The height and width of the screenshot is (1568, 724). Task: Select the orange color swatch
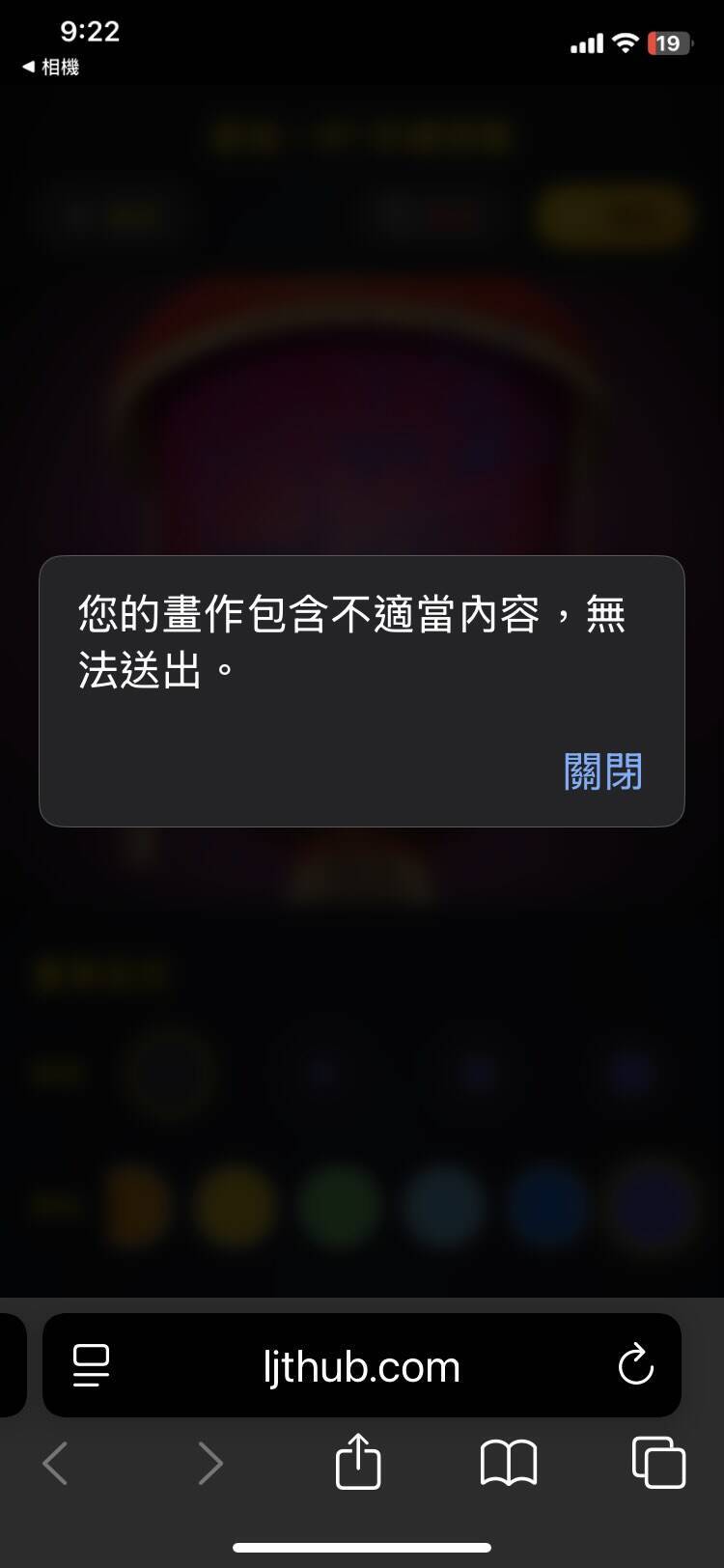(x=135, y=1207)
